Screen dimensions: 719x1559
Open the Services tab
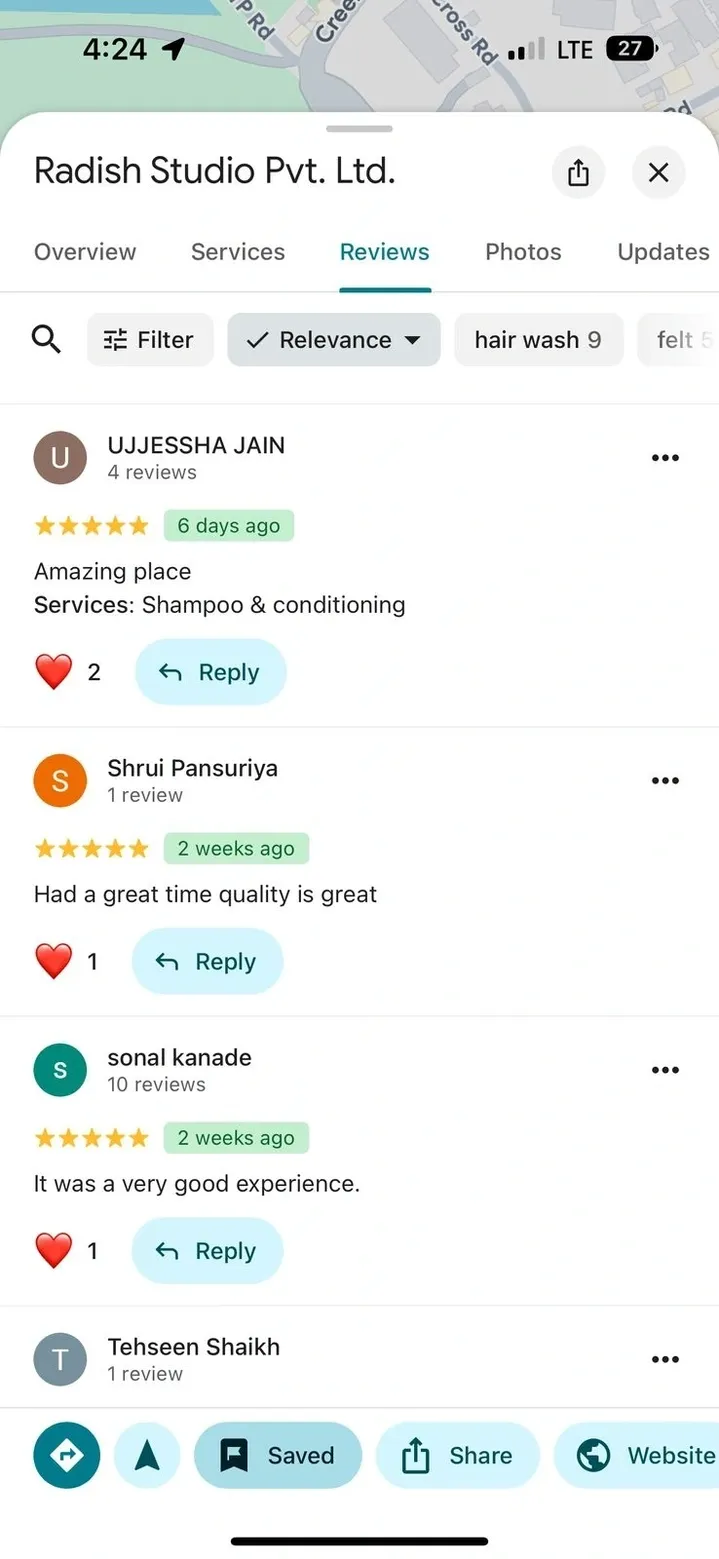(x=238, y=252)
